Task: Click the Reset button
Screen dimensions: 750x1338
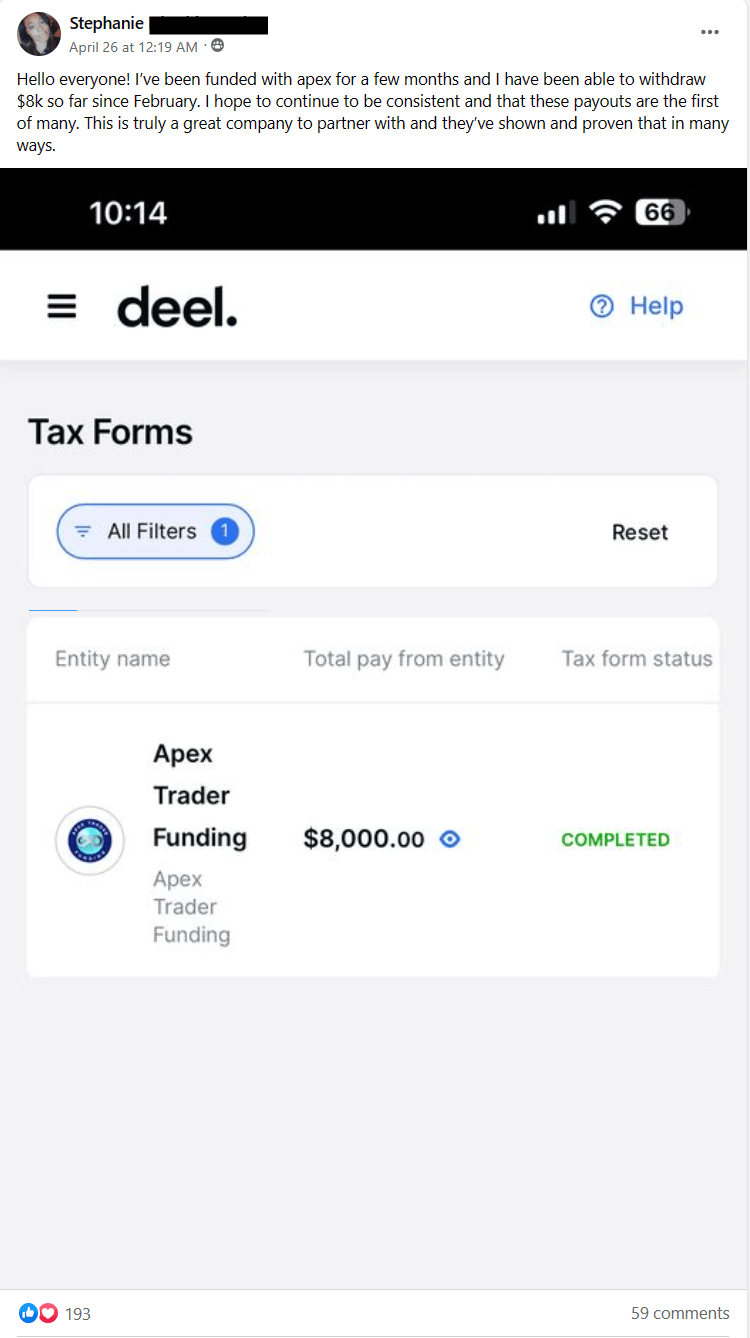Action: (x=640, y=531)
